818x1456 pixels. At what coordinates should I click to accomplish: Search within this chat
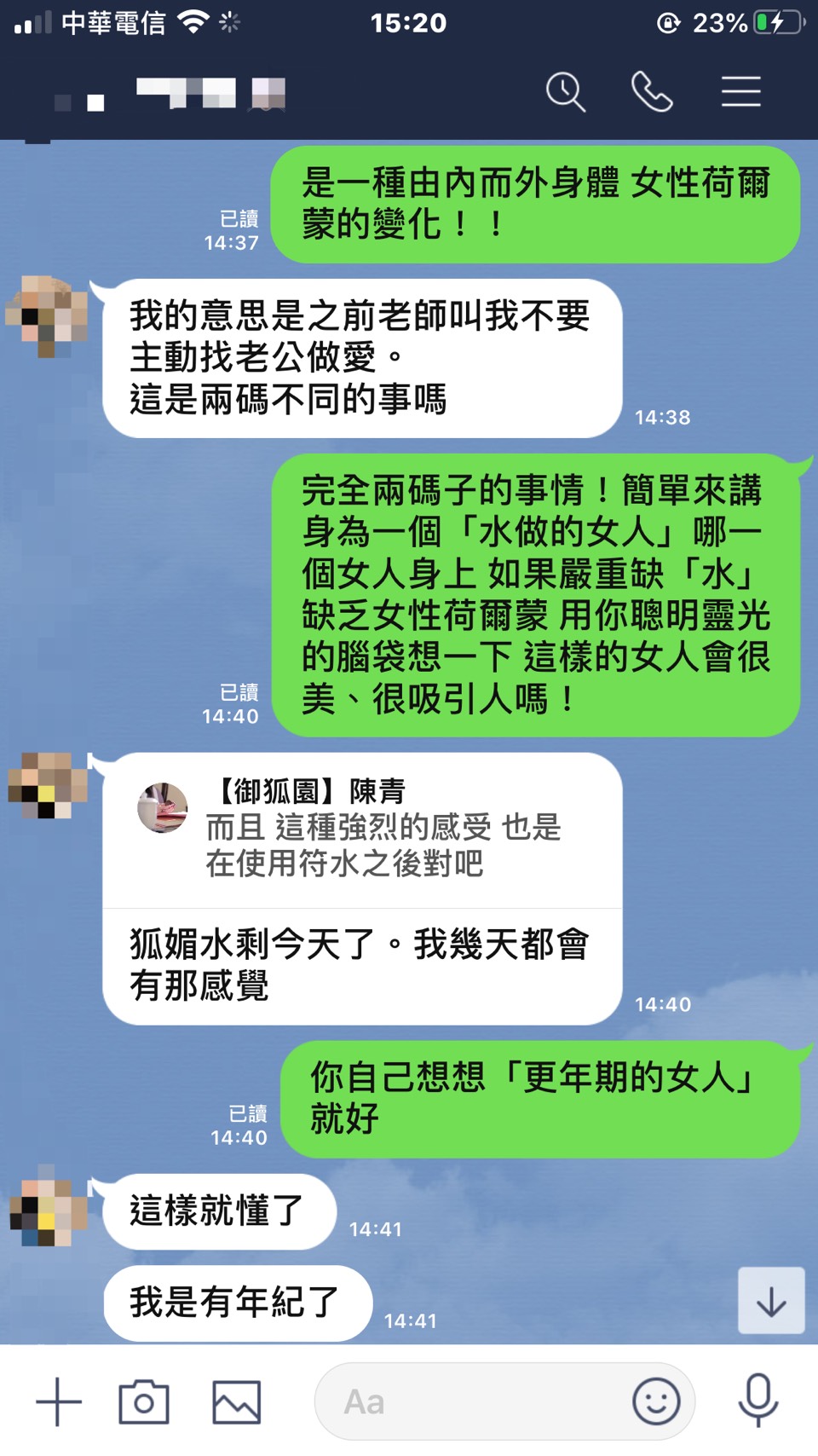click(x=566, y=92)
